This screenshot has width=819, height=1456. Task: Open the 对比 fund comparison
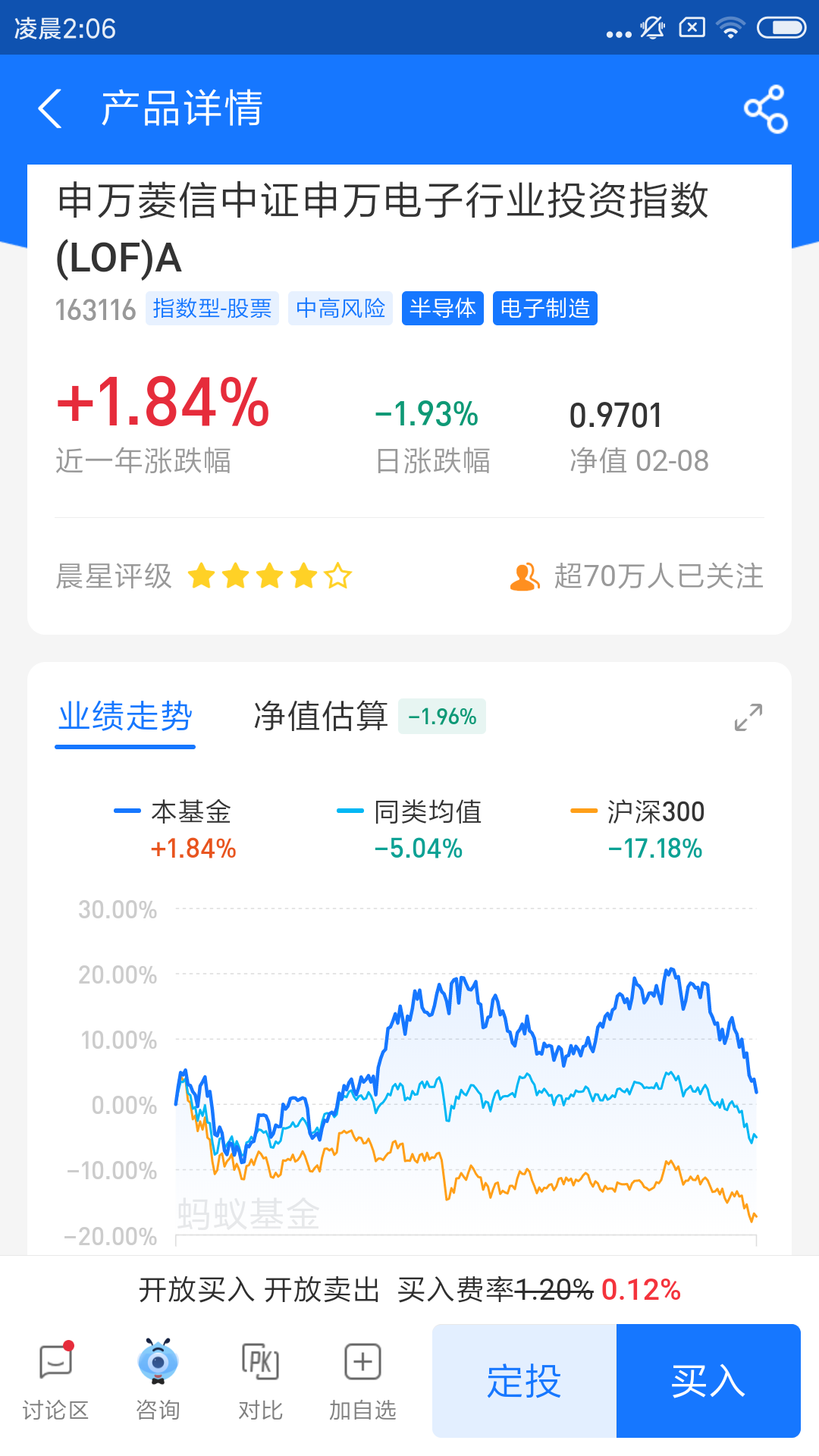tap(260, 1380)
